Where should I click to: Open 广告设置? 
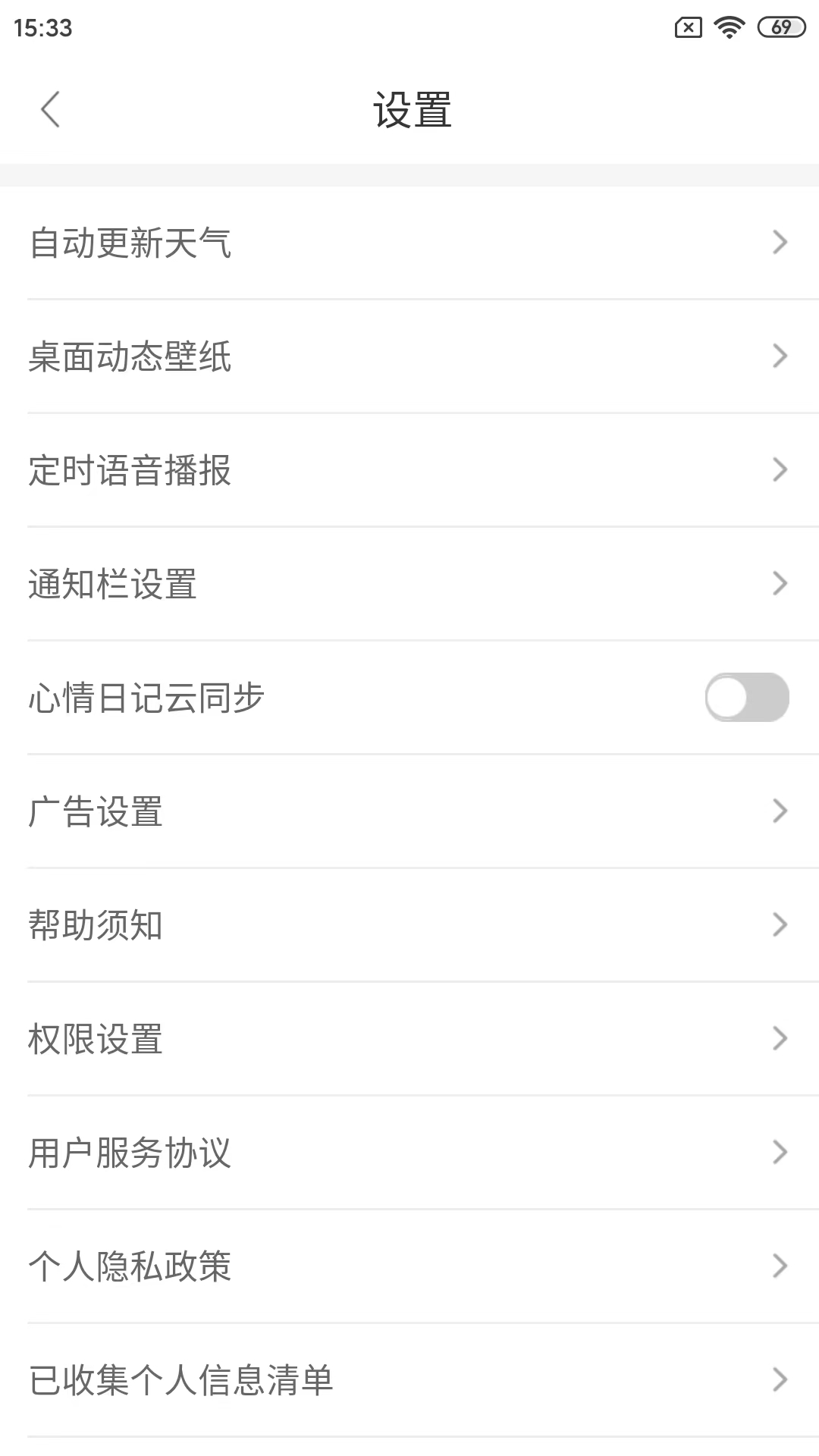click(409, 811)
